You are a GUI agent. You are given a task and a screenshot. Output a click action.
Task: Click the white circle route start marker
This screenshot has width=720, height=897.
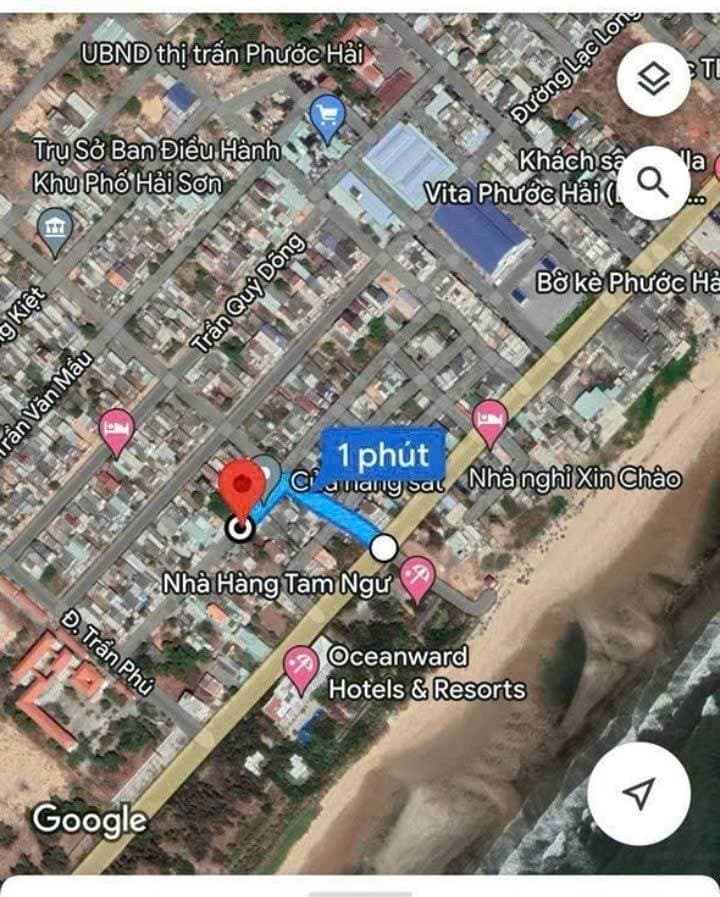(383, 546)
